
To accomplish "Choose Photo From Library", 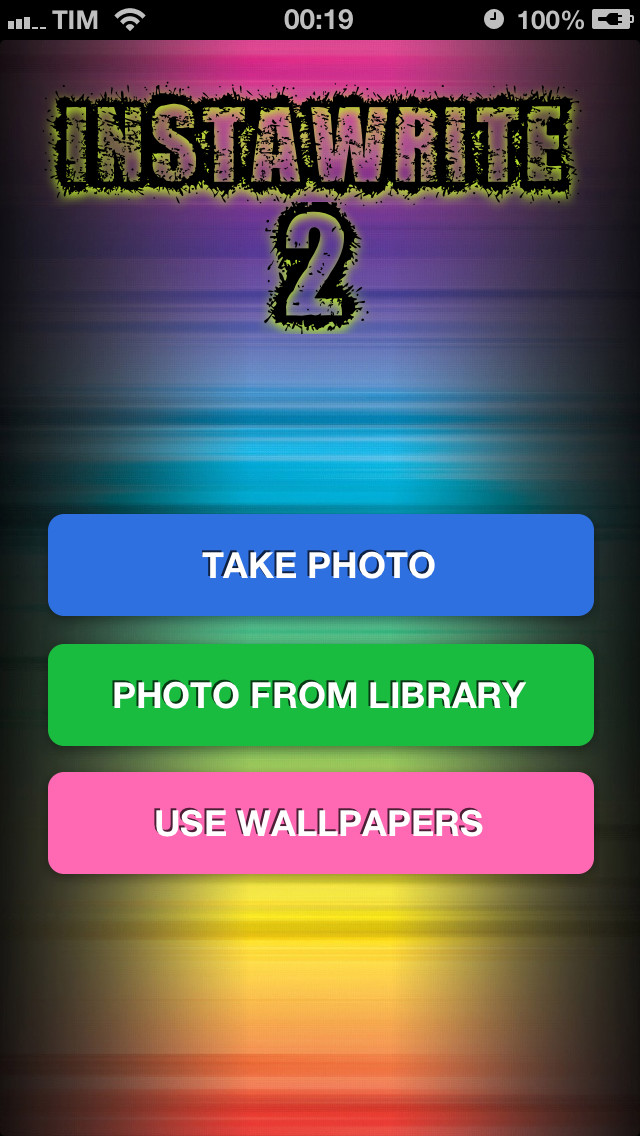I will (320, 695).
